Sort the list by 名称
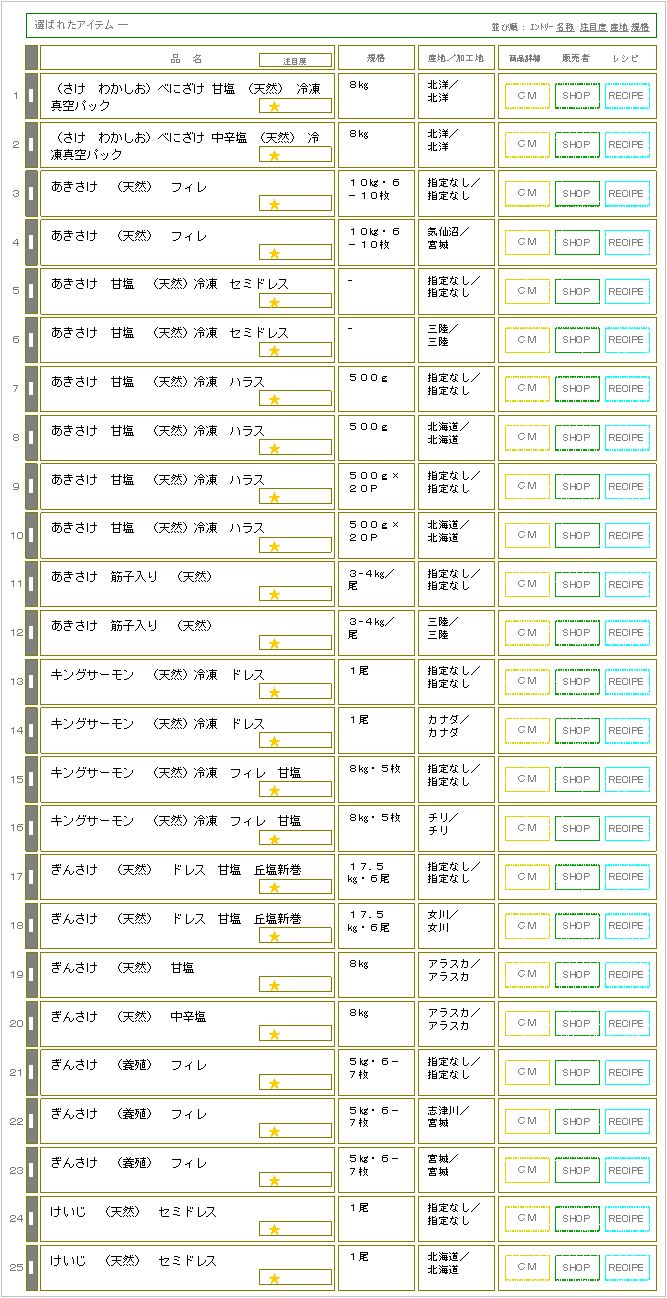667x1298 pixels. [x=565, y=27]
